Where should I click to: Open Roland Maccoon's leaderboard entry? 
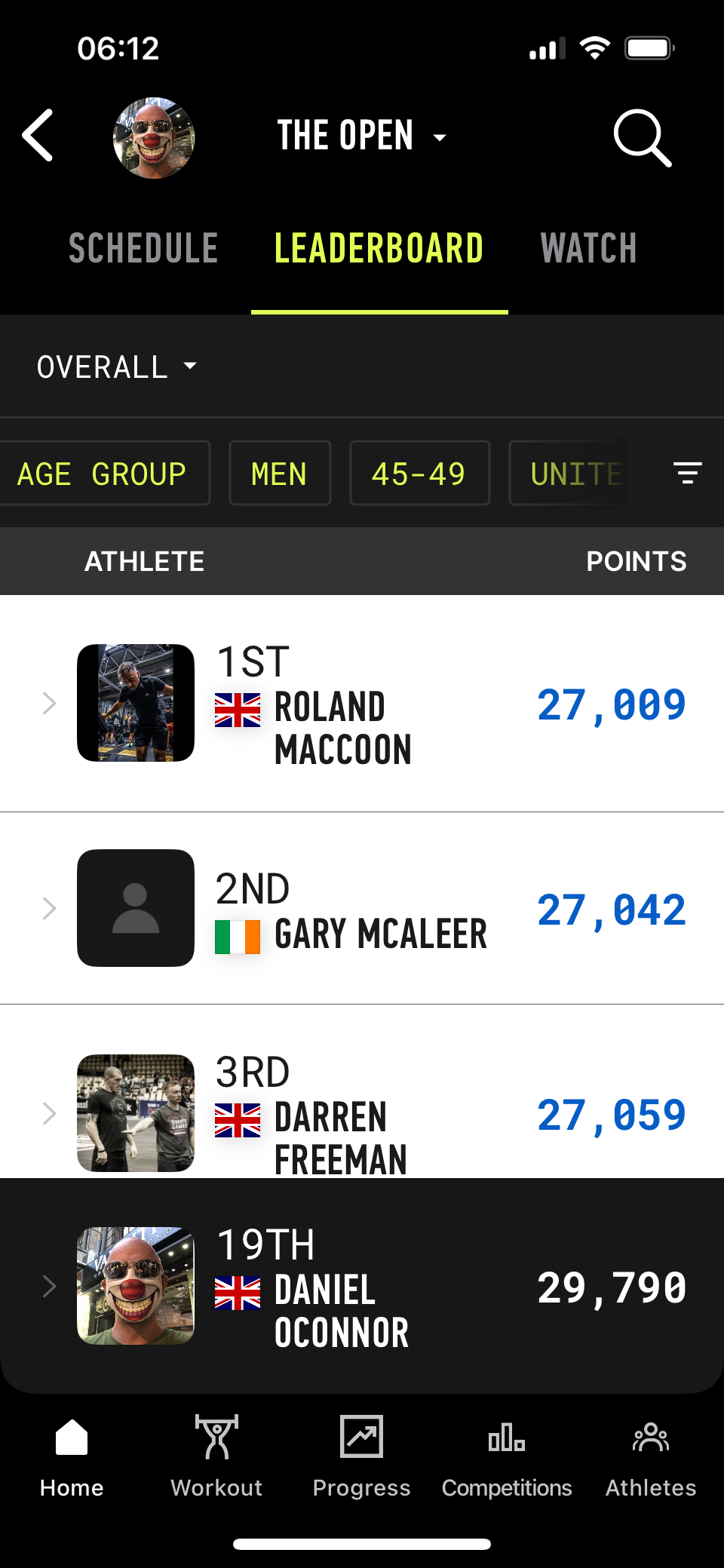(x=362, y=704)
